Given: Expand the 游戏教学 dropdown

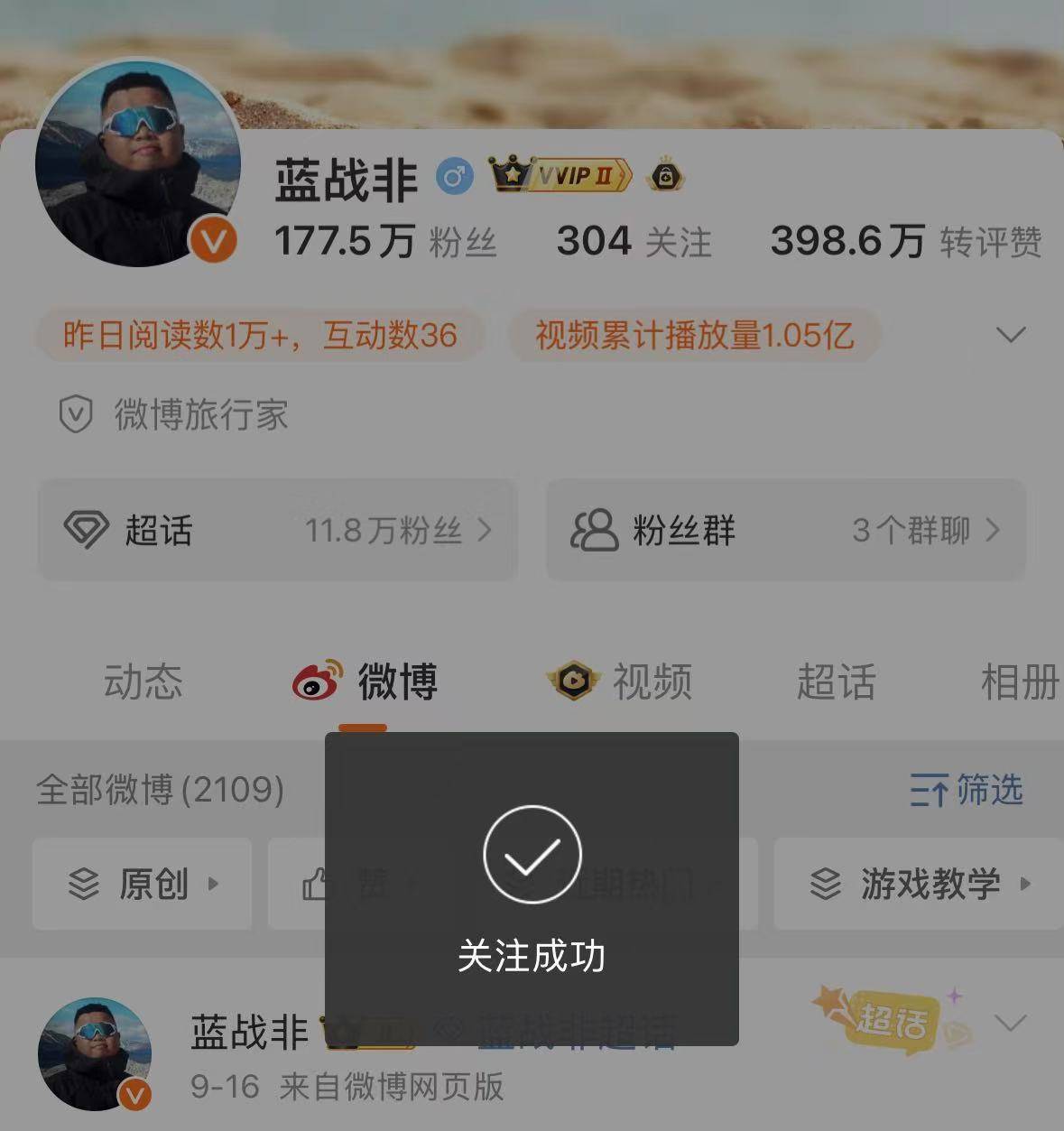Looking at the screenshot, I should coord(1025,886).
